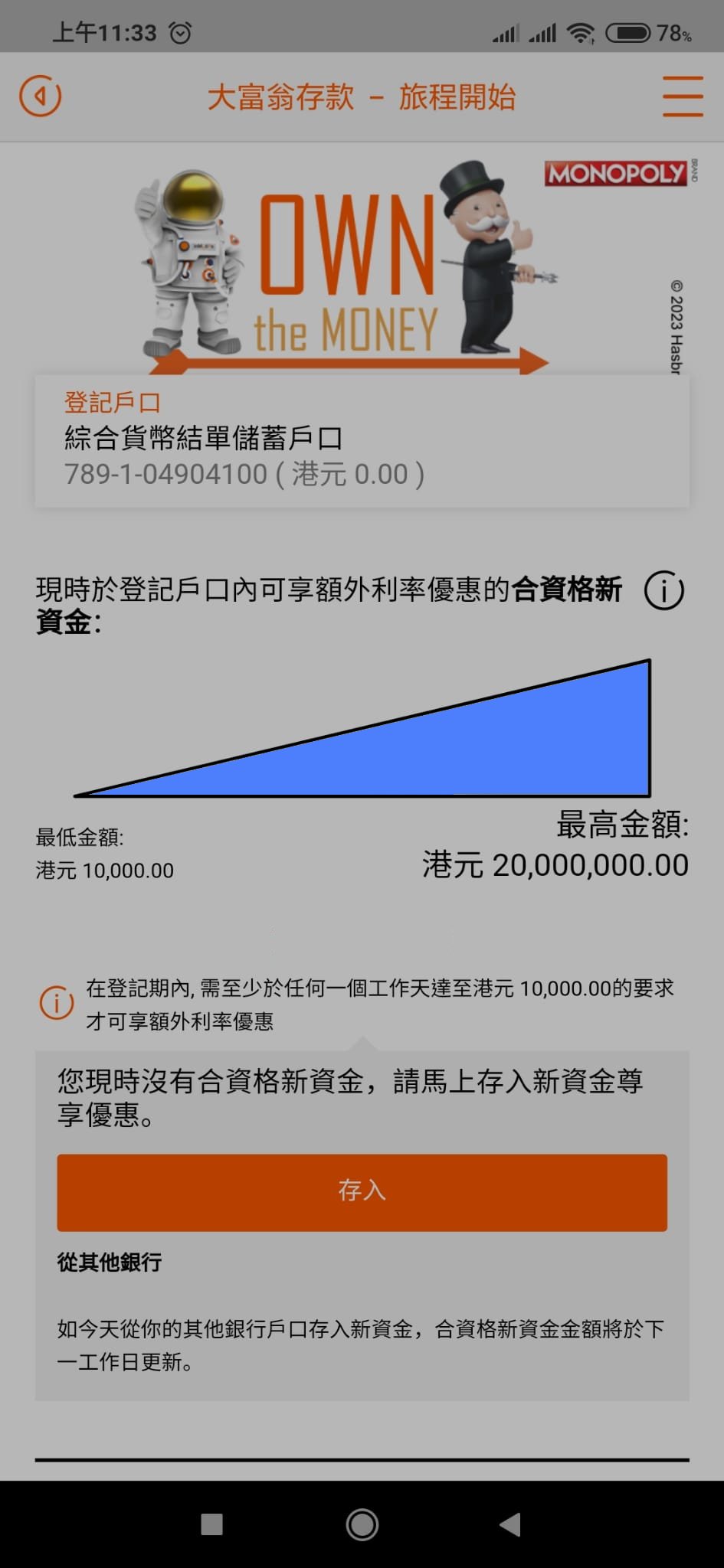Click the MONOPOLY logo in the banner
The width and height of the screenshot is (724, 1568).
[x=614, y=174]
